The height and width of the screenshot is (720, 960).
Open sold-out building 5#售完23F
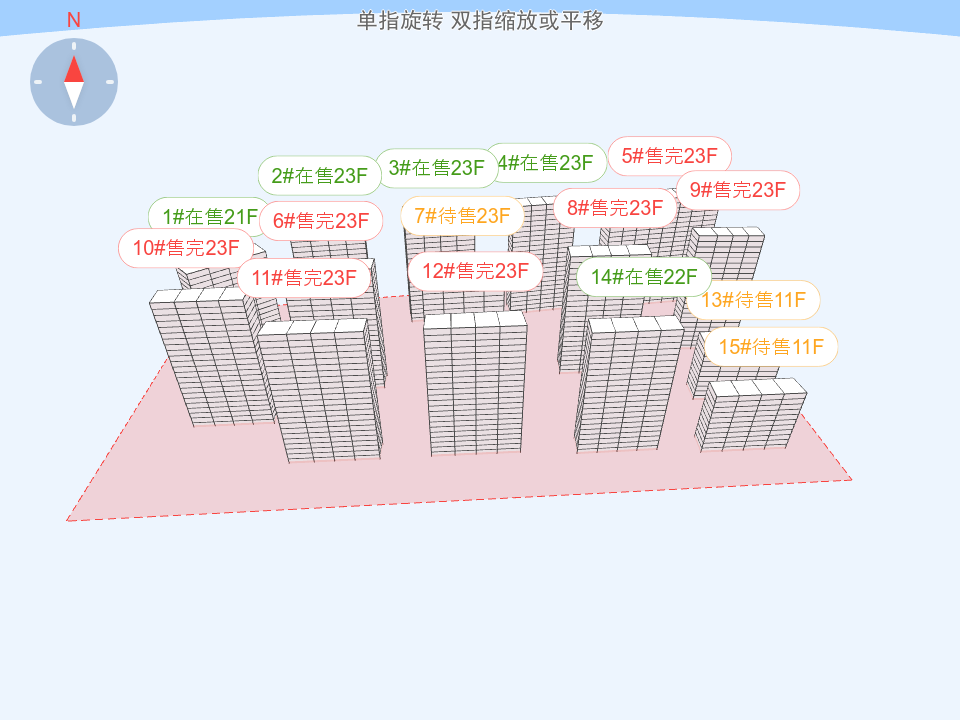coord(670,156)
